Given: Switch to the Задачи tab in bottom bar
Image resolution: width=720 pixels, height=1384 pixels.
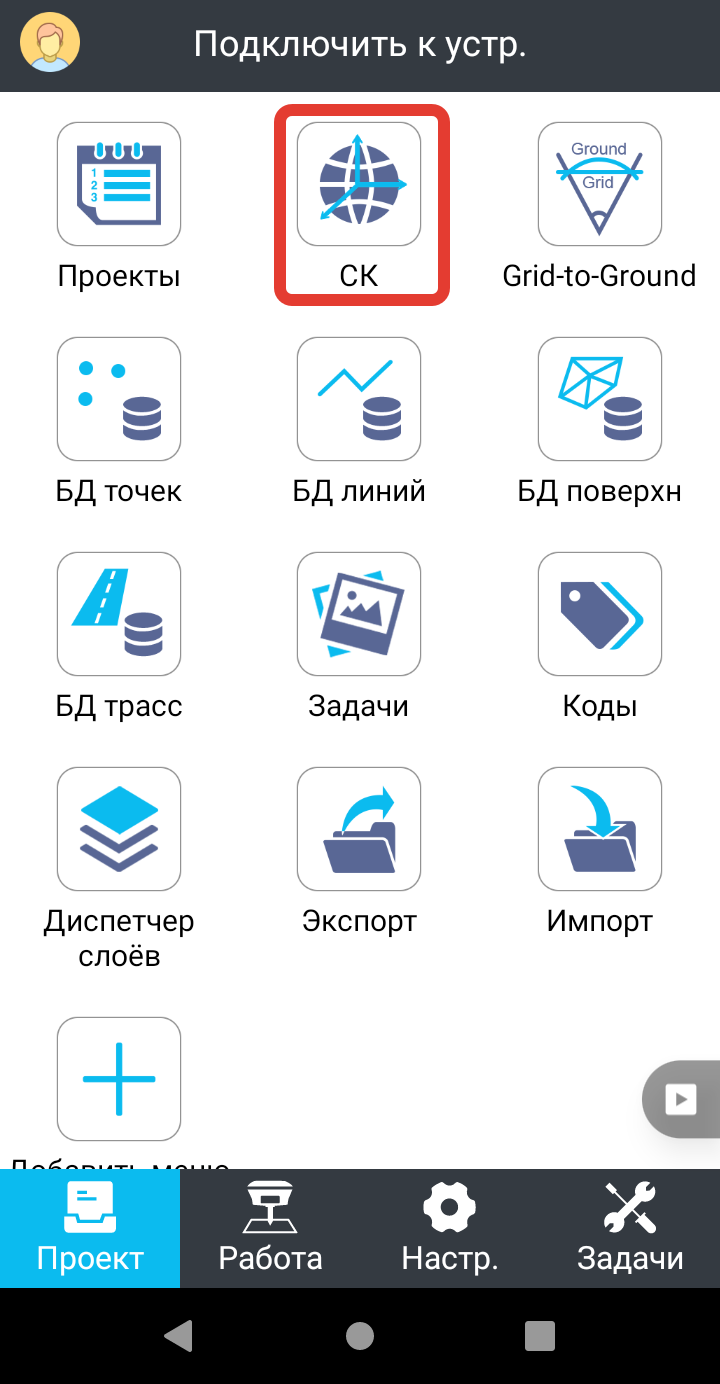Looking at the screenshot, I should (630, 1229).
